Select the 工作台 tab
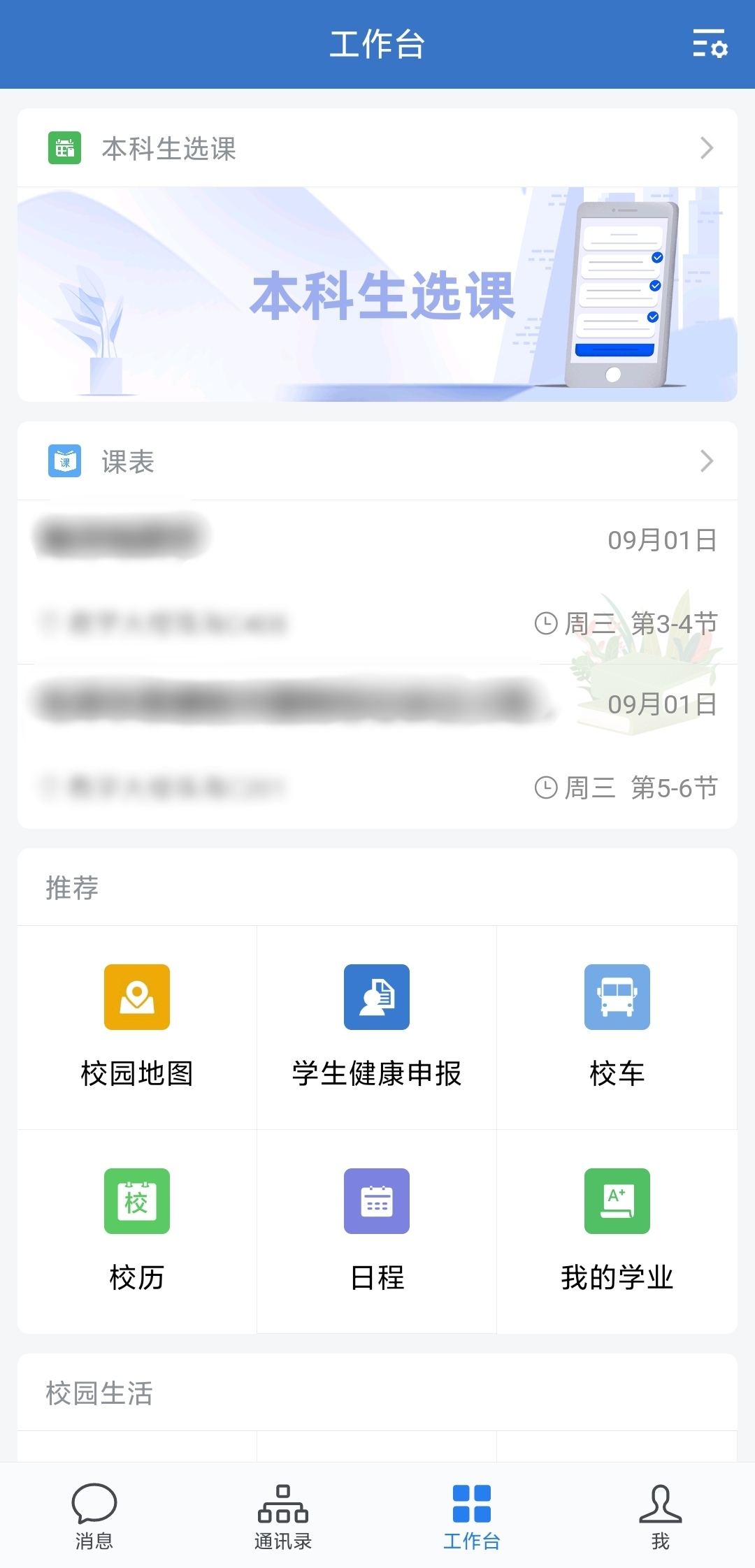The height and width of the screenshot is (1568, 755). tap(472, 1516)
